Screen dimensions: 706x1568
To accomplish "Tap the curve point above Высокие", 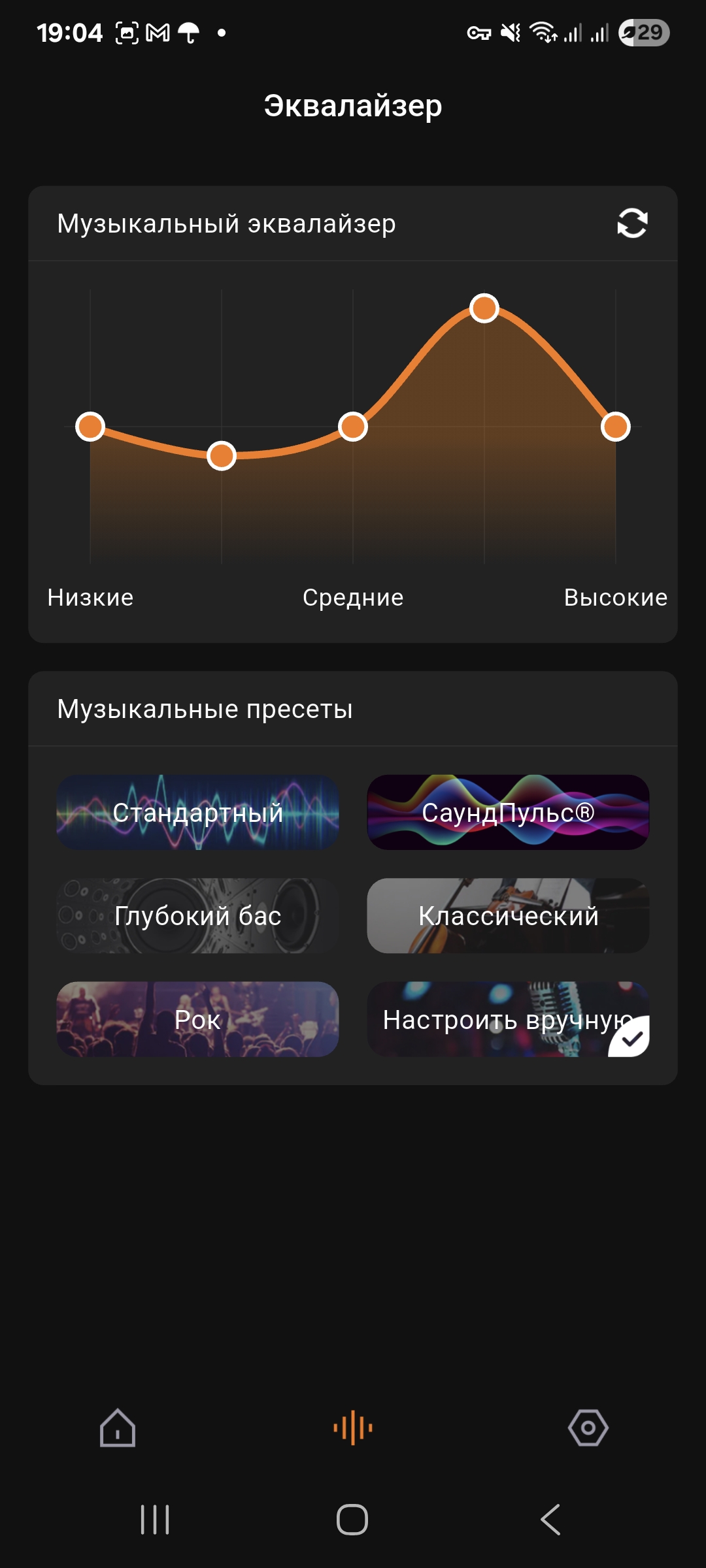I will pos(616,427).
